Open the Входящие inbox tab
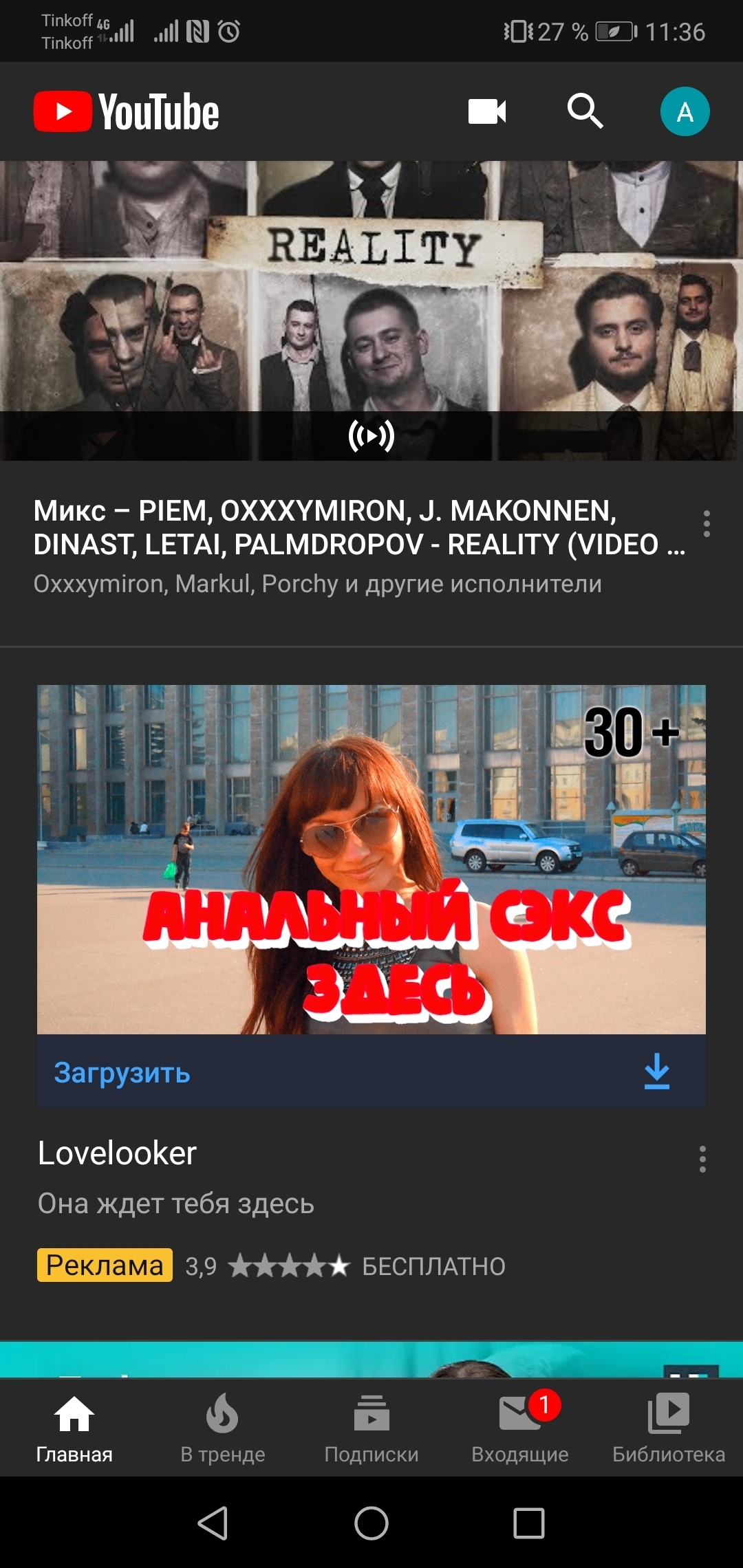 tap(520, 1428)
